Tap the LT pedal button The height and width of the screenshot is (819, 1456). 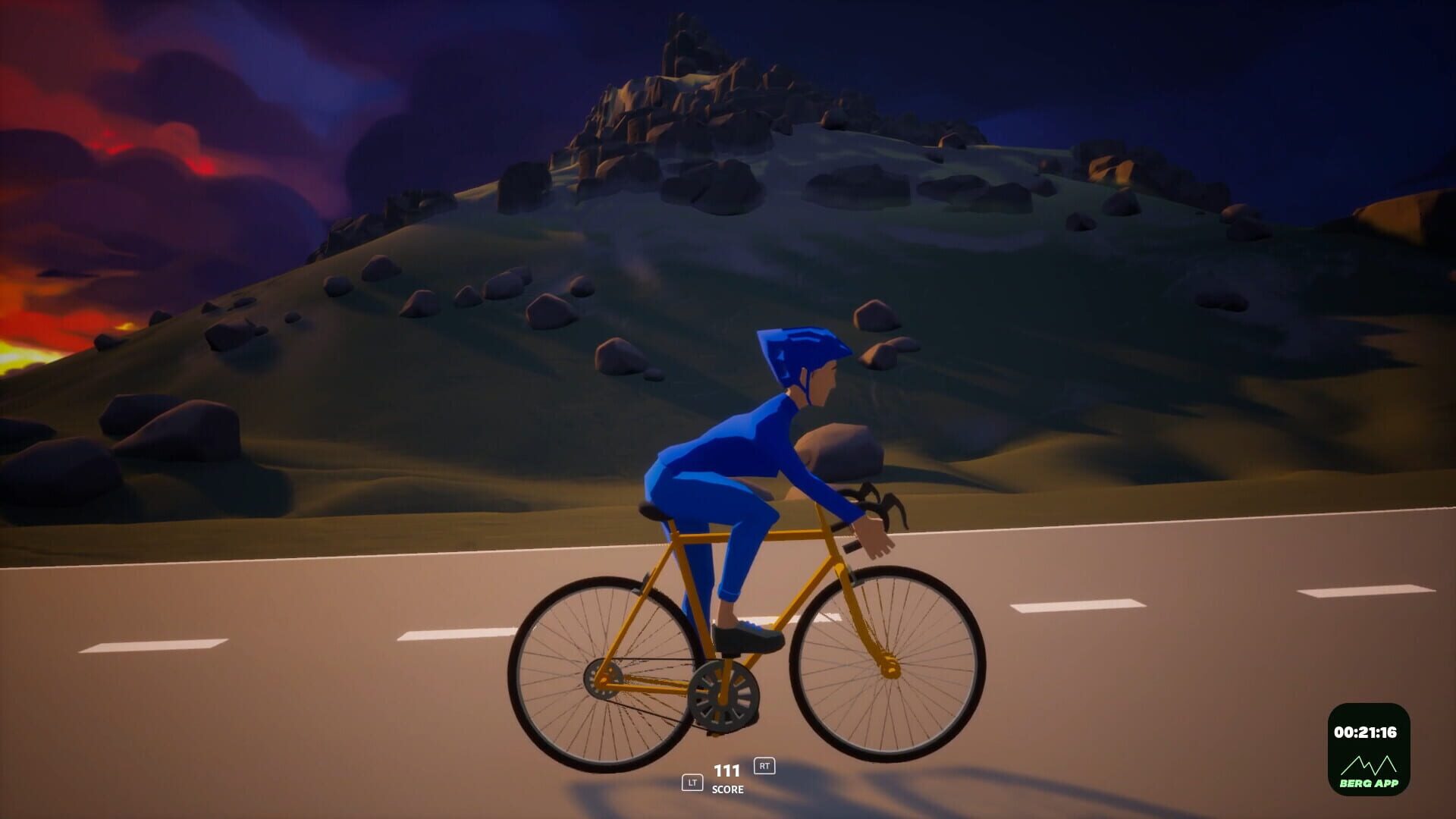click(x=692, y=782)
